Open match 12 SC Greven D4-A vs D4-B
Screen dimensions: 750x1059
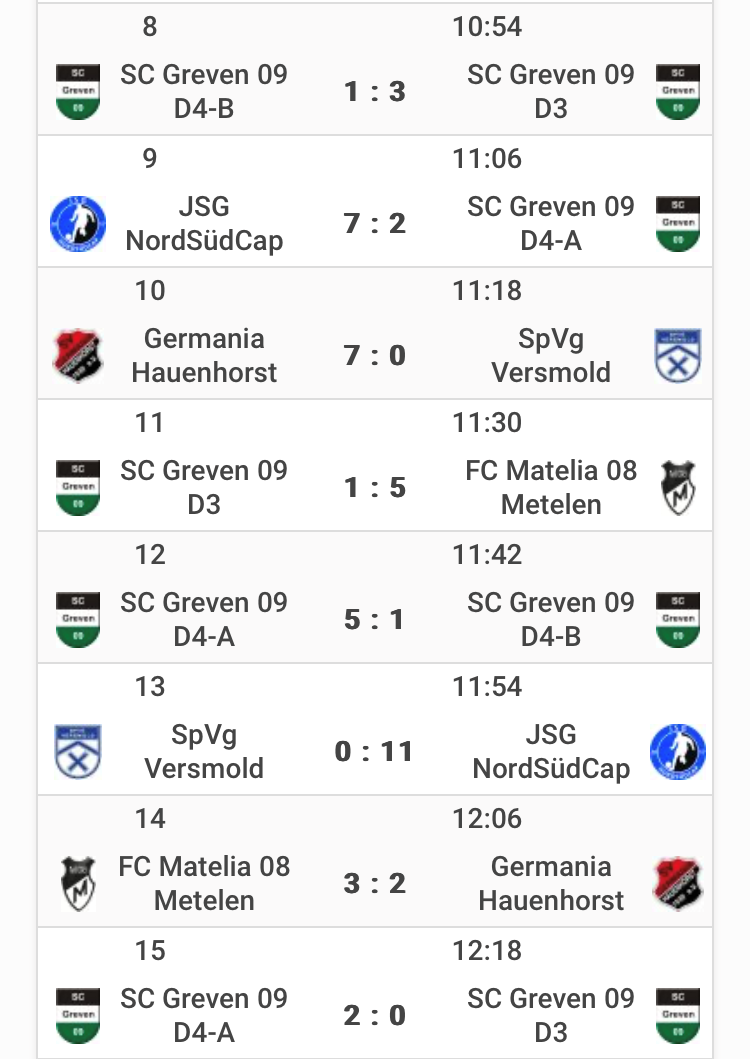point(375,619)
